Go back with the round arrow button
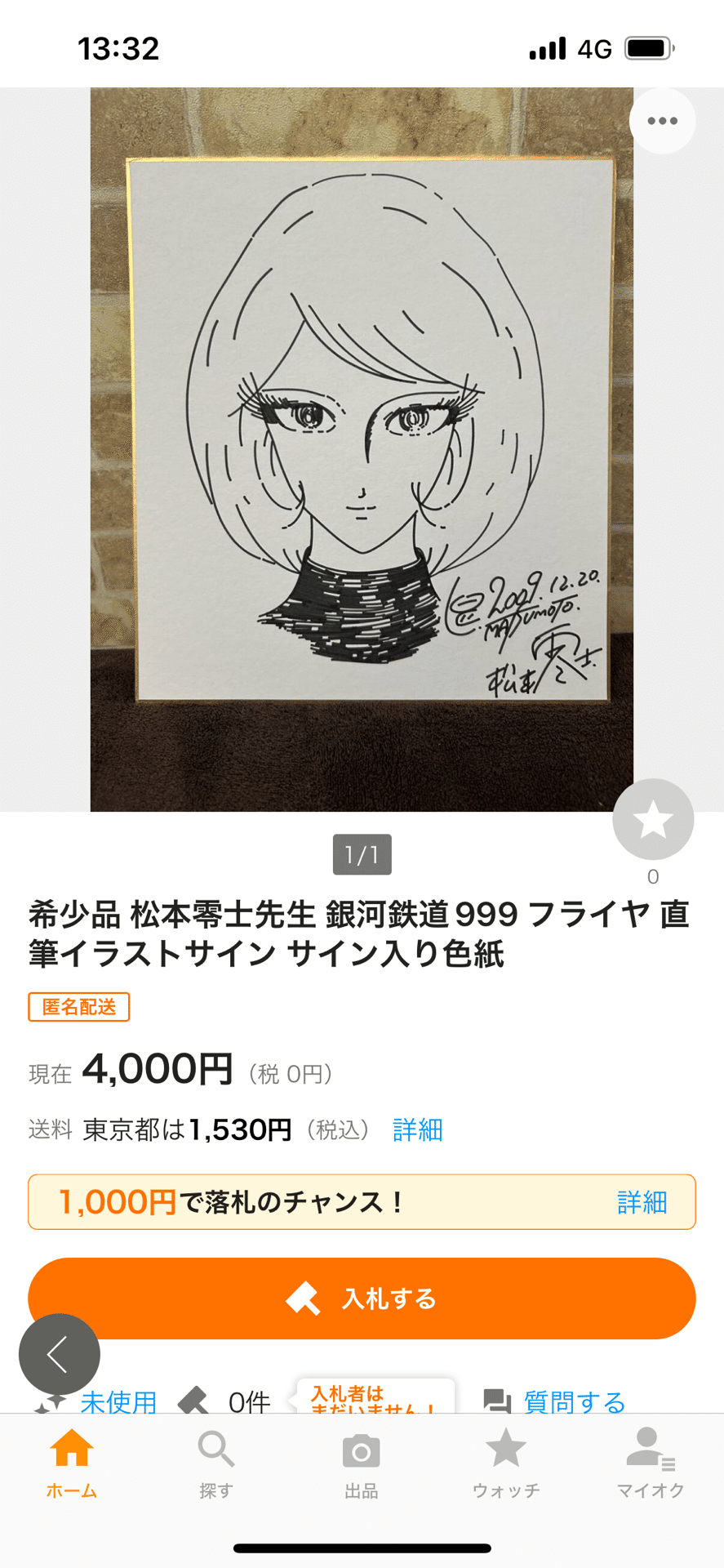The width and height of the screenshot is (724, 1568). tap(60, 1354)
